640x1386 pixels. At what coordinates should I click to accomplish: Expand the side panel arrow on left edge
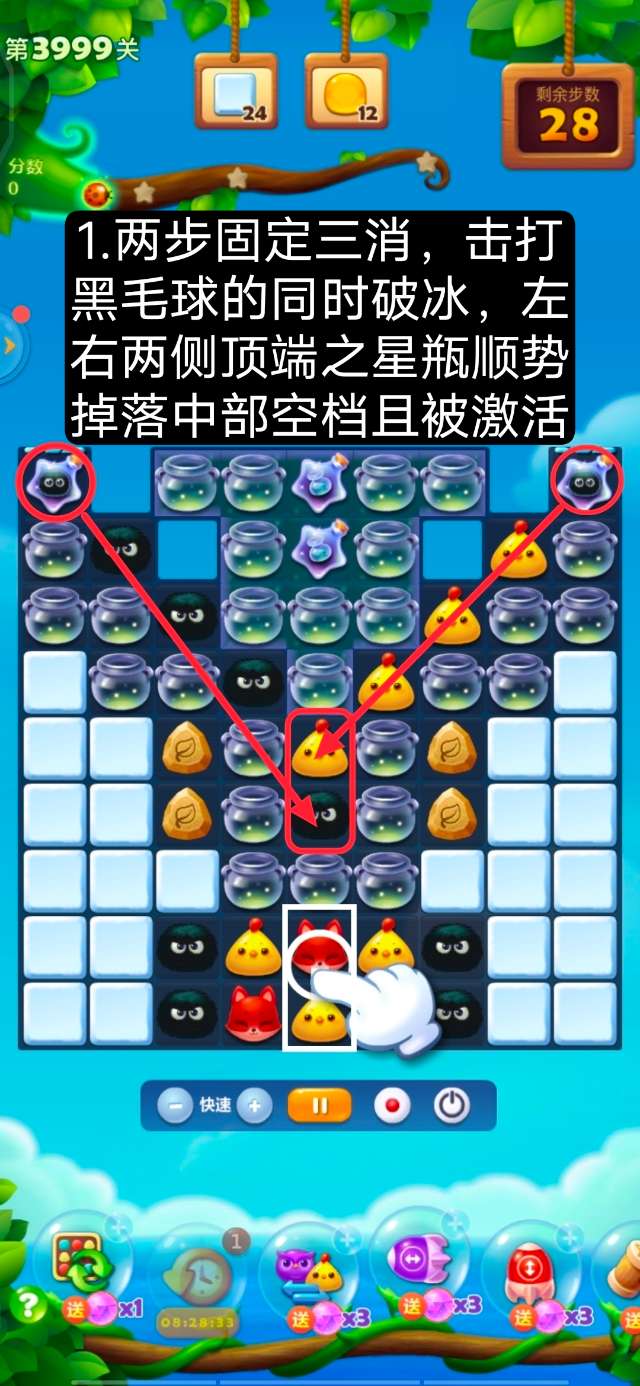pos(10,346)
